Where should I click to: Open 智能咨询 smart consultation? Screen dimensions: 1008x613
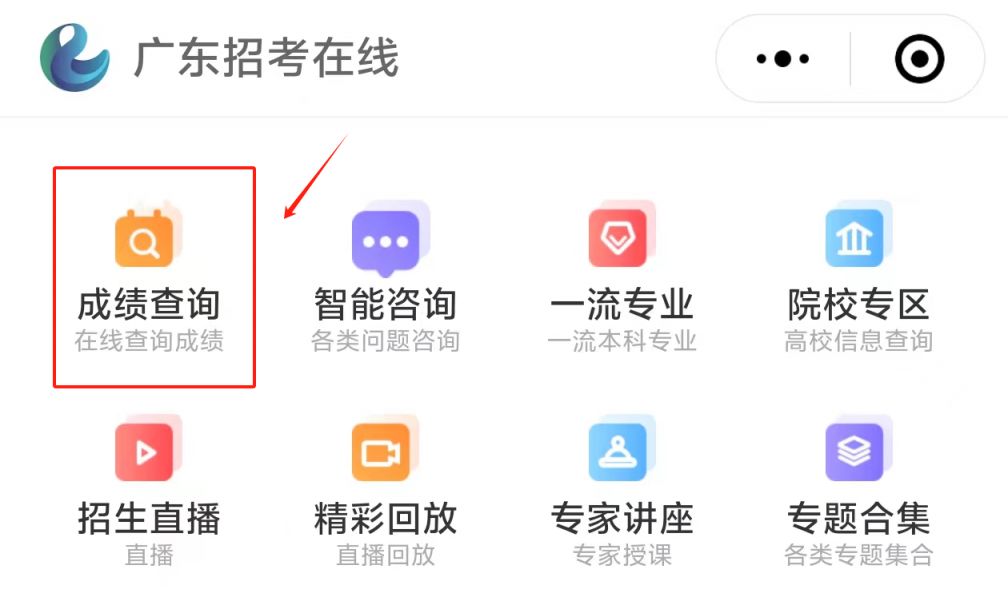tap(385, 242)
